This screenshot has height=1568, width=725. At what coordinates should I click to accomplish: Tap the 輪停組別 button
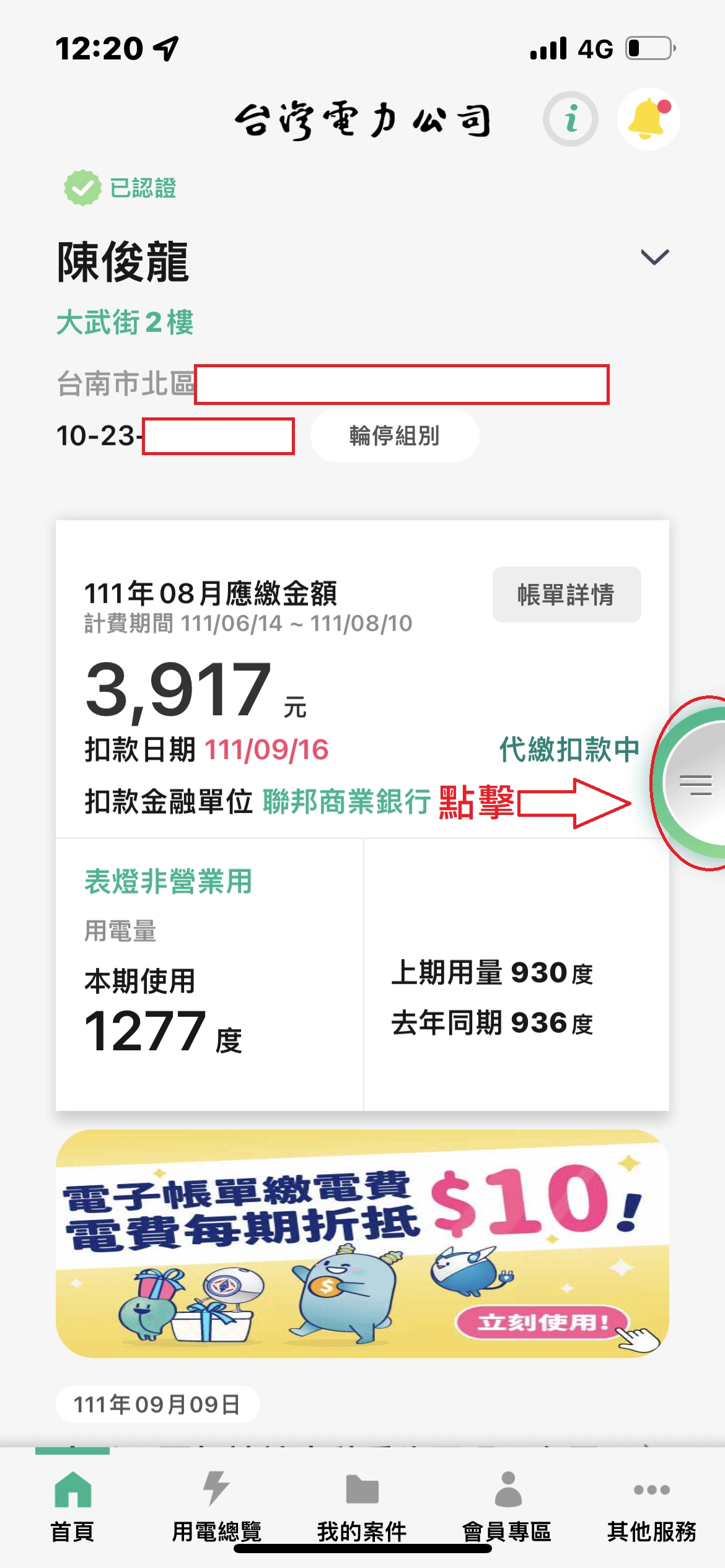pos(394,435)
